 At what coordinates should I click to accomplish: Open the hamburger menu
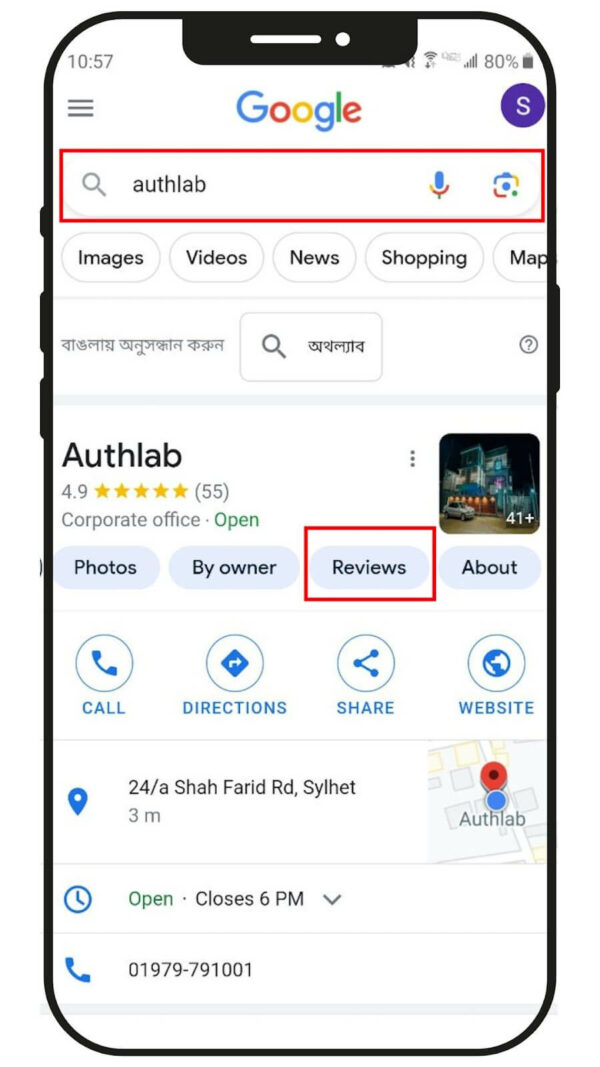tap(81, 108)
